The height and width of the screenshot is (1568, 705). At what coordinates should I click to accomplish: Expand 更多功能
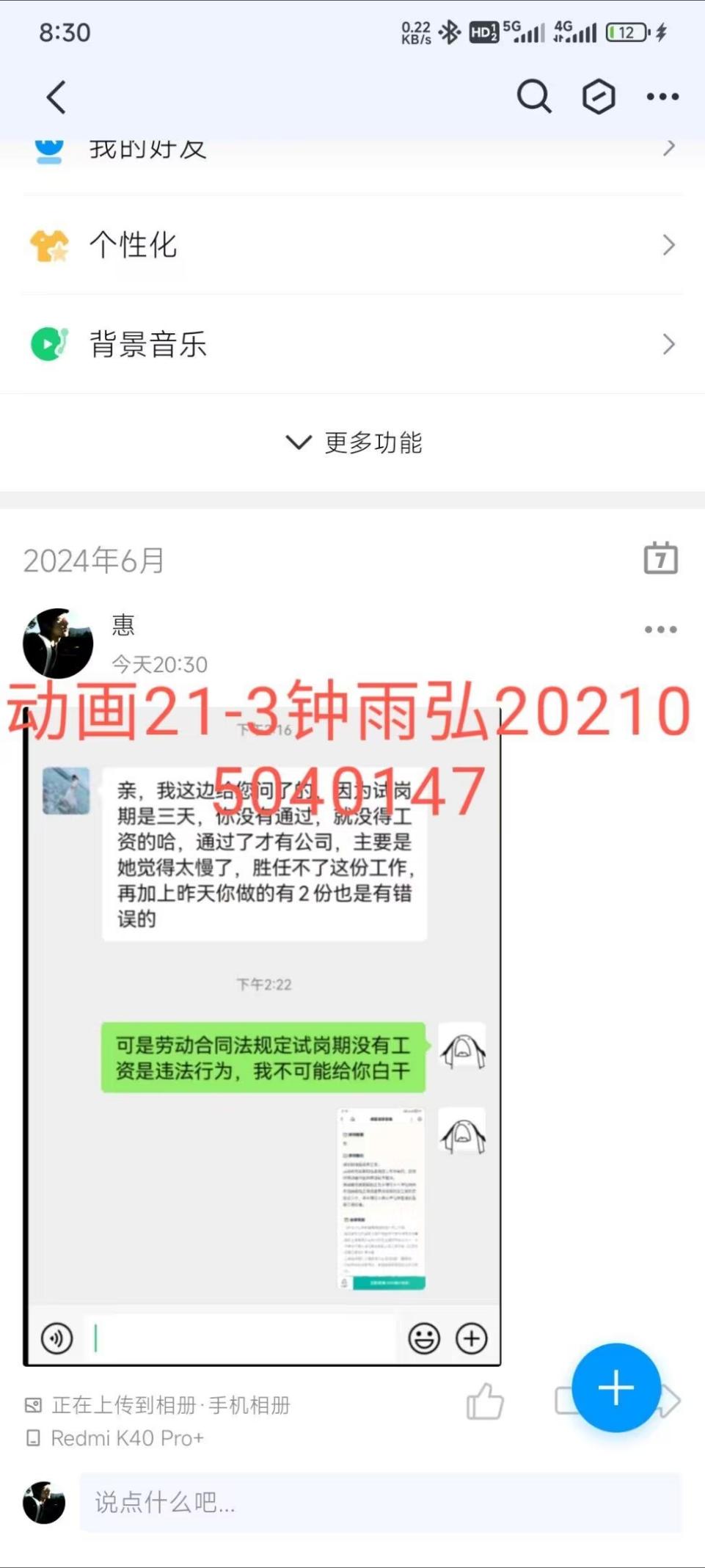coord(354,442)
